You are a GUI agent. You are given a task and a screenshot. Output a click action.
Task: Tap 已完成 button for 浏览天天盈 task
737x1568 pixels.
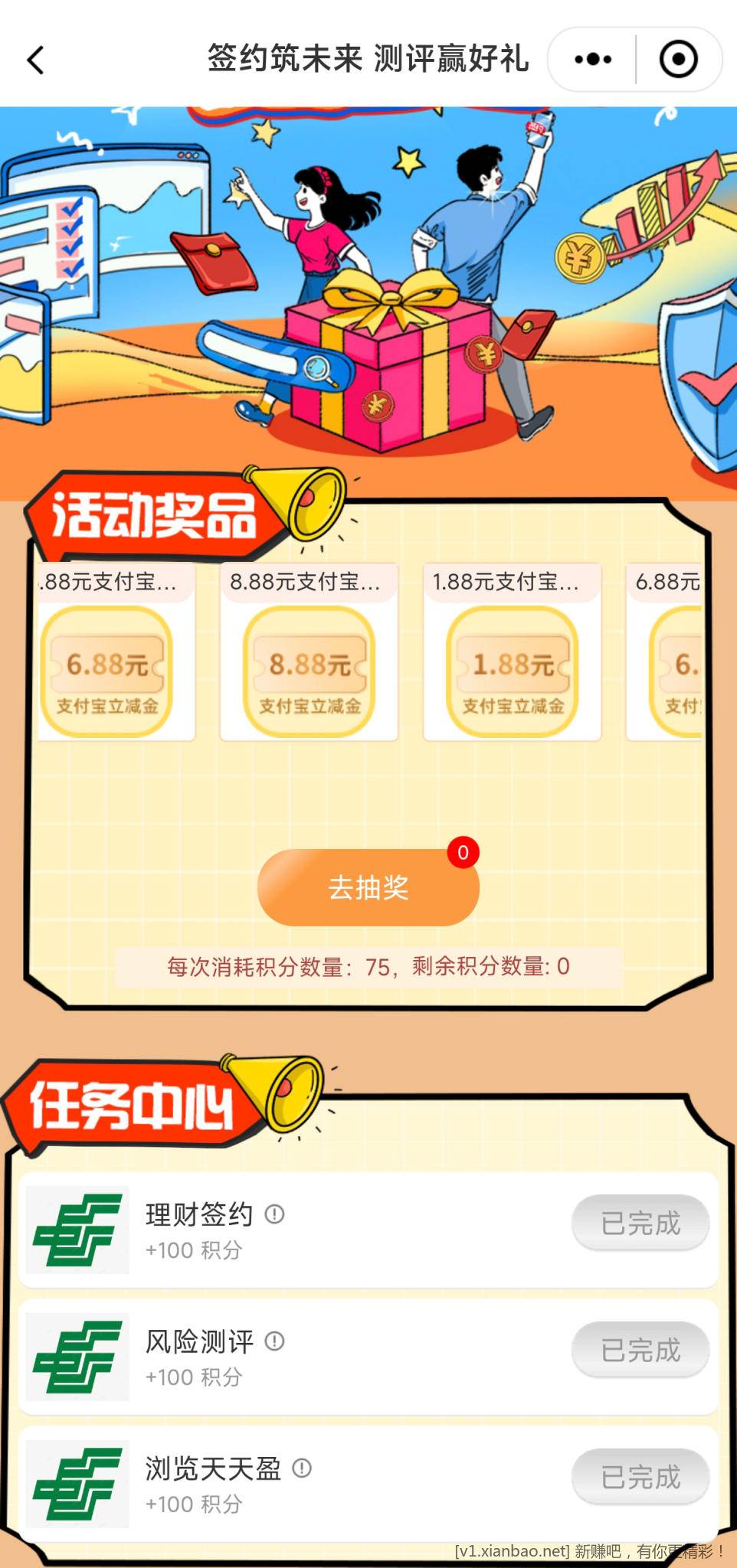click(640, 1477)
